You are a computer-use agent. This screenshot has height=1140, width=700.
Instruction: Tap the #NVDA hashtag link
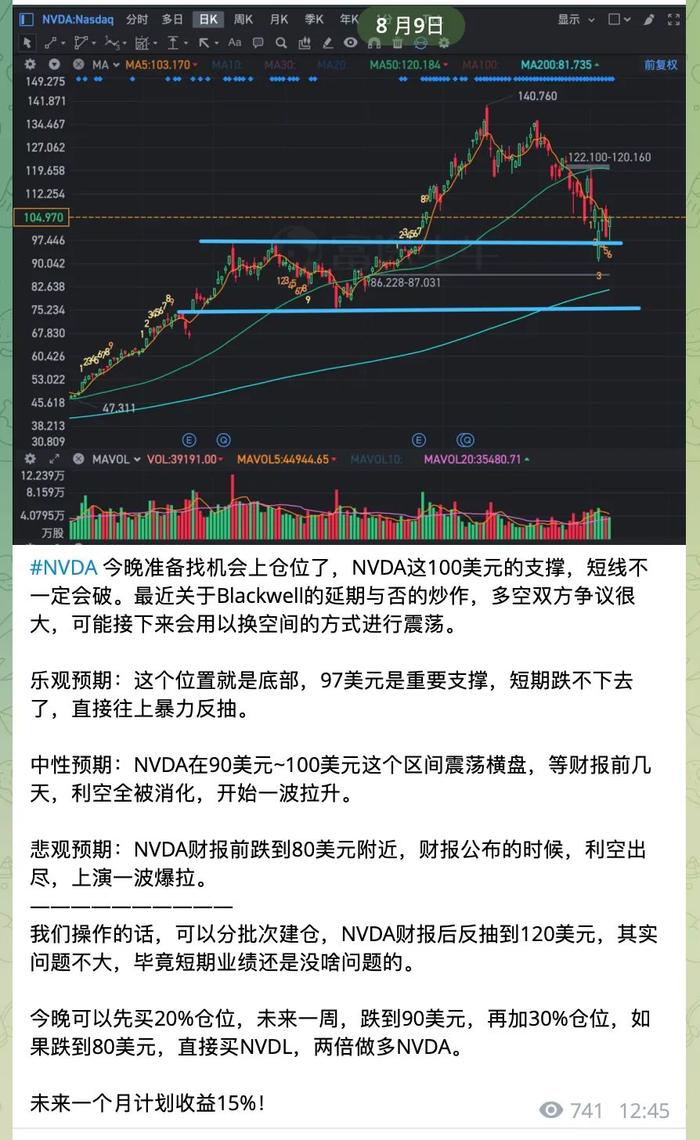63,569
